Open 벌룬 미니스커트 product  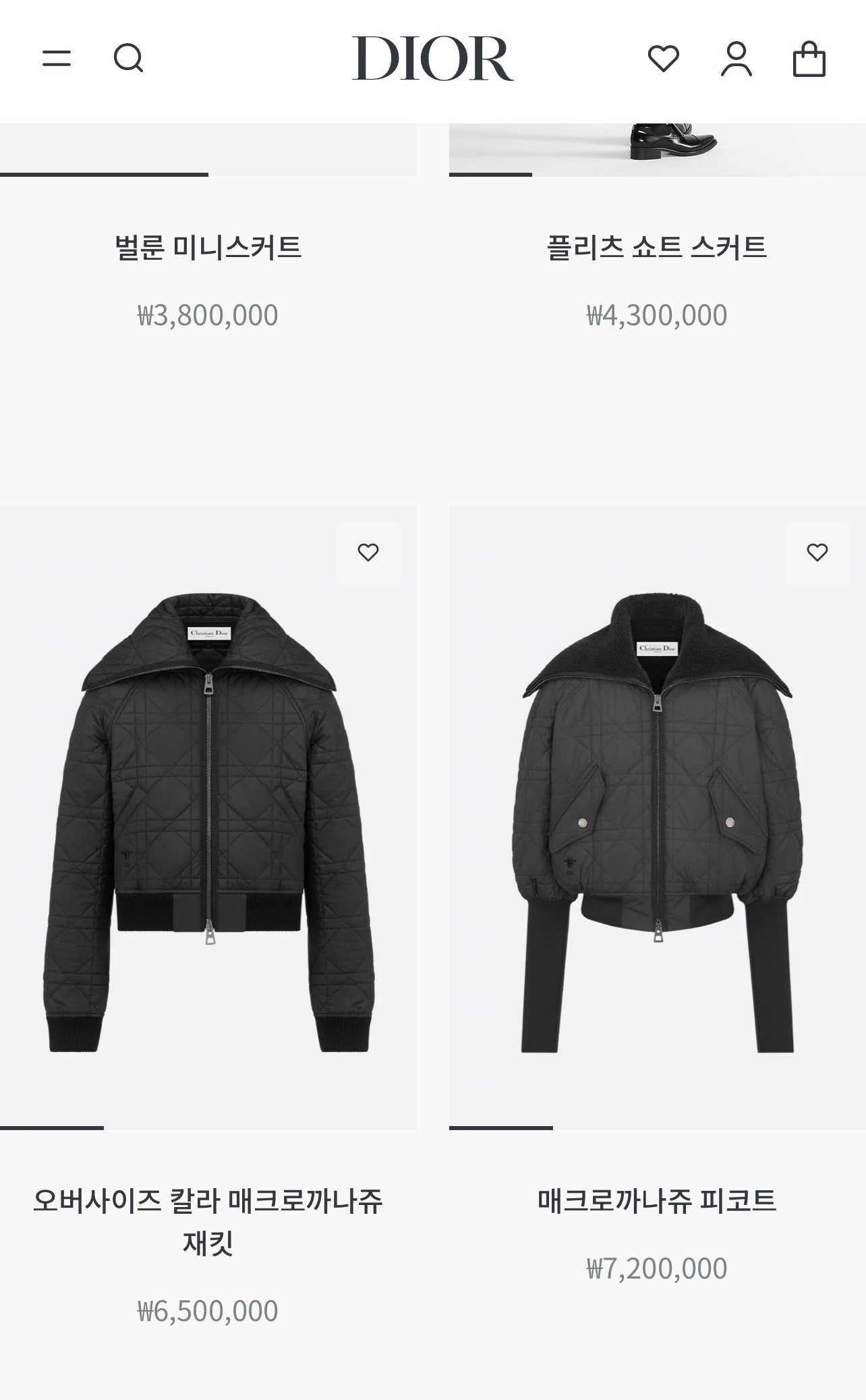pyautogui.click(x=208, y=247)
